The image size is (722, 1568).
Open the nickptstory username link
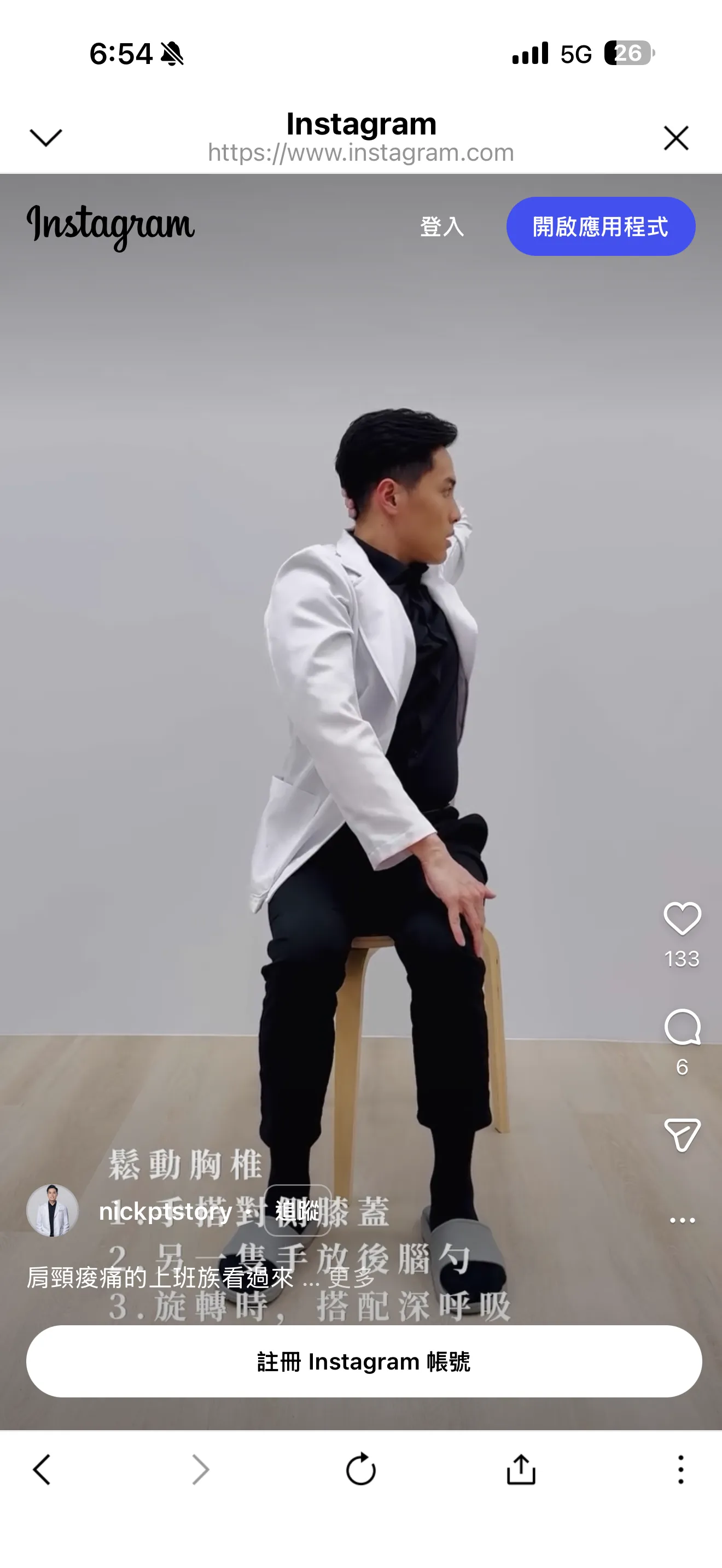point(166,1212)
